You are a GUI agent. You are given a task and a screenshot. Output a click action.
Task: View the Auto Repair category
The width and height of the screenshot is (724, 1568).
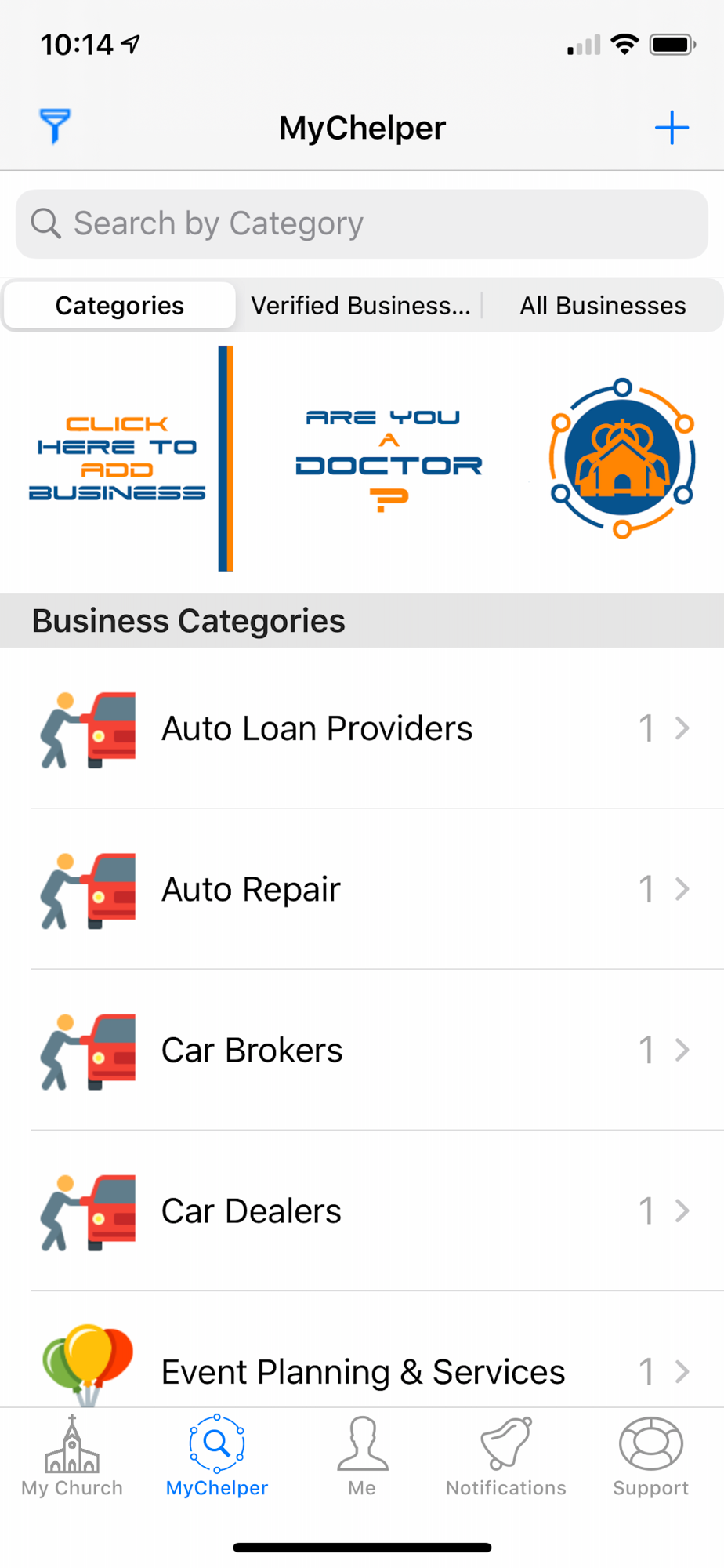(362, 889)
